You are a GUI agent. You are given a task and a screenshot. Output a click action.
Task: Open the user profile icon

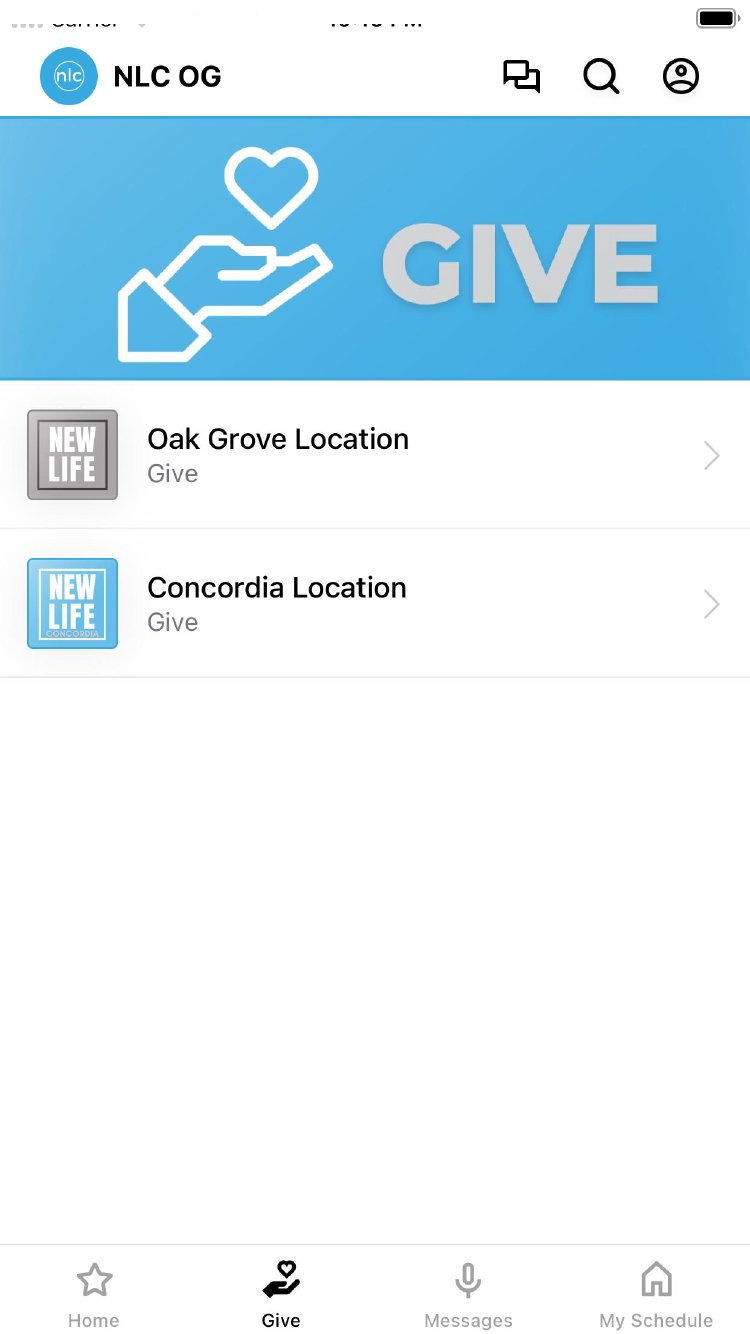click(681, 77)
